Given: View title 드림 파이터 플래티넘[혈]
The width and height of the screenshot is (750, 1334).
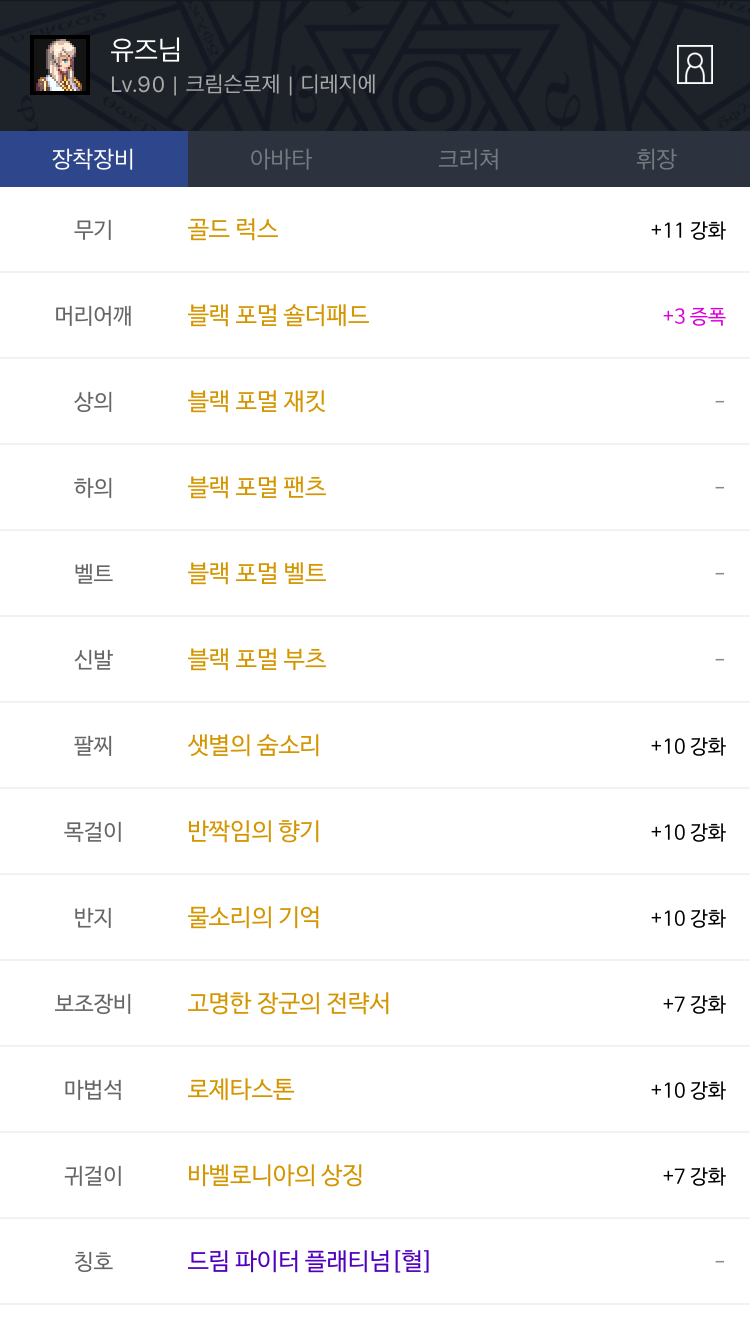Looking at the screenshot, I should point(309,1261).
